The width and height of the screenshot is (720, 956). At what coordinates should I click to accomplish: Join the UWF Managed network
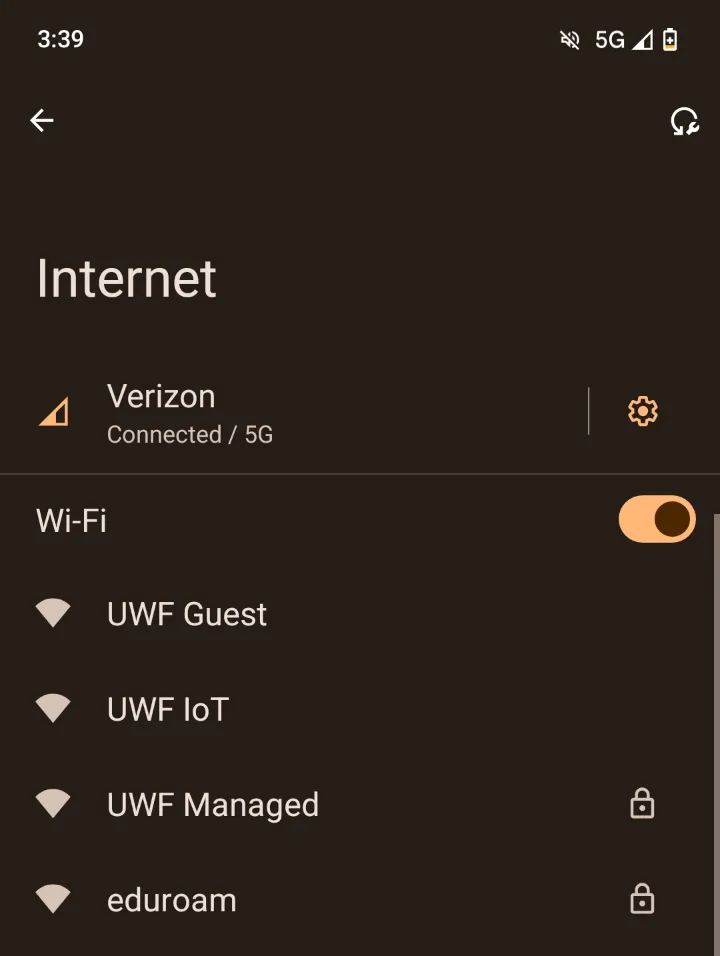coord(300,805)
